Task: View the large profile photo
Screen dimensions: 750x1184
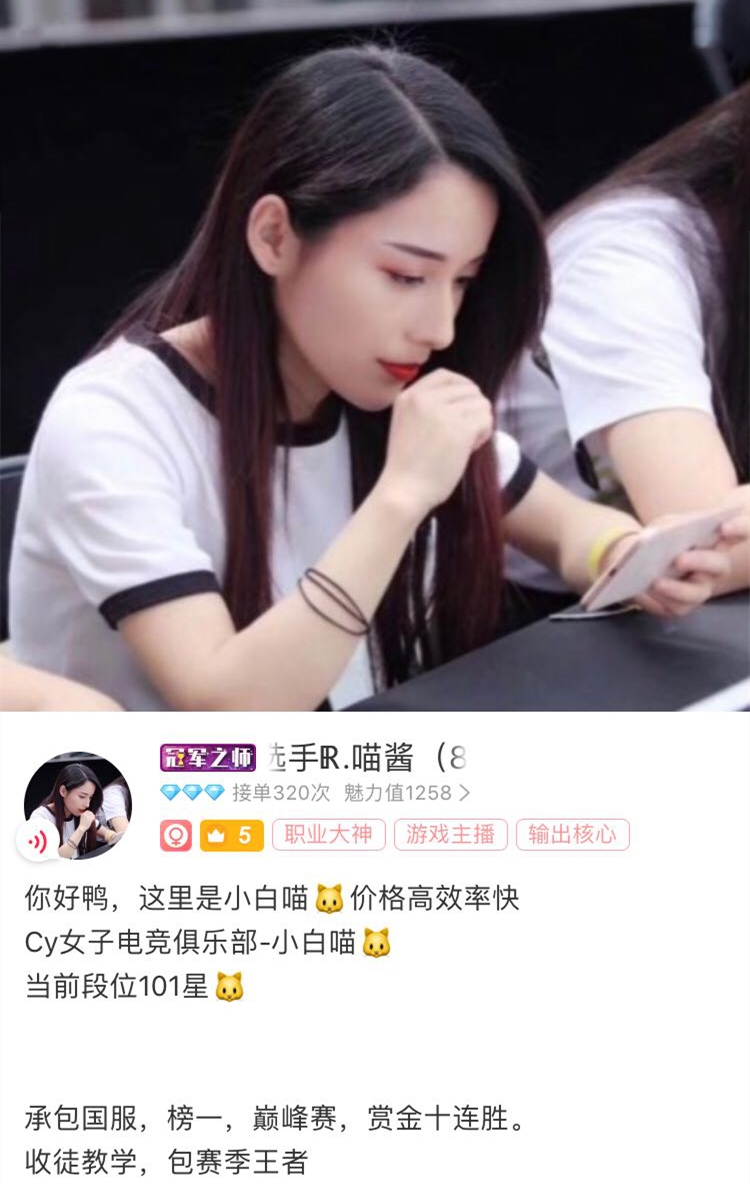Action: tap(375, 355)
